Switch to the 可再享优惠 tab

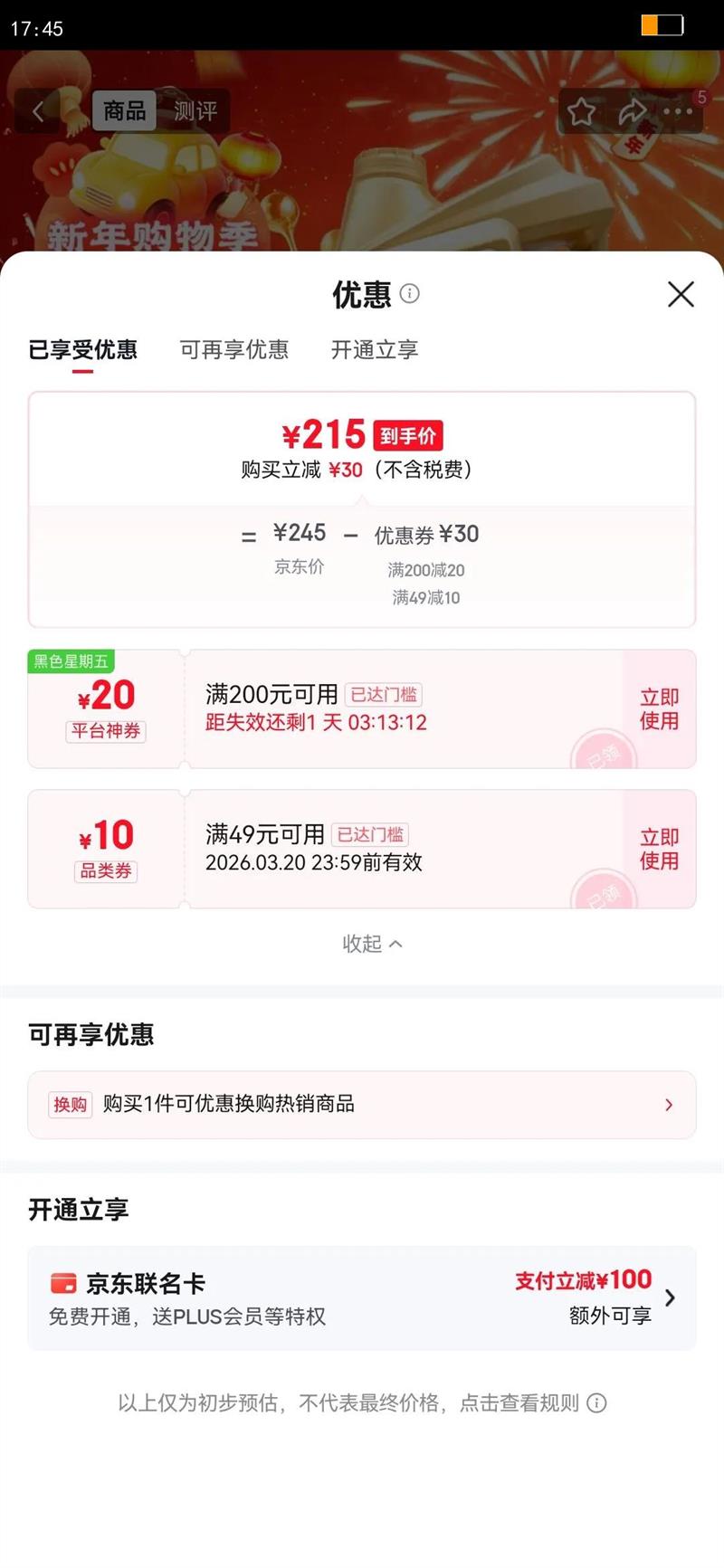[235, 351]
